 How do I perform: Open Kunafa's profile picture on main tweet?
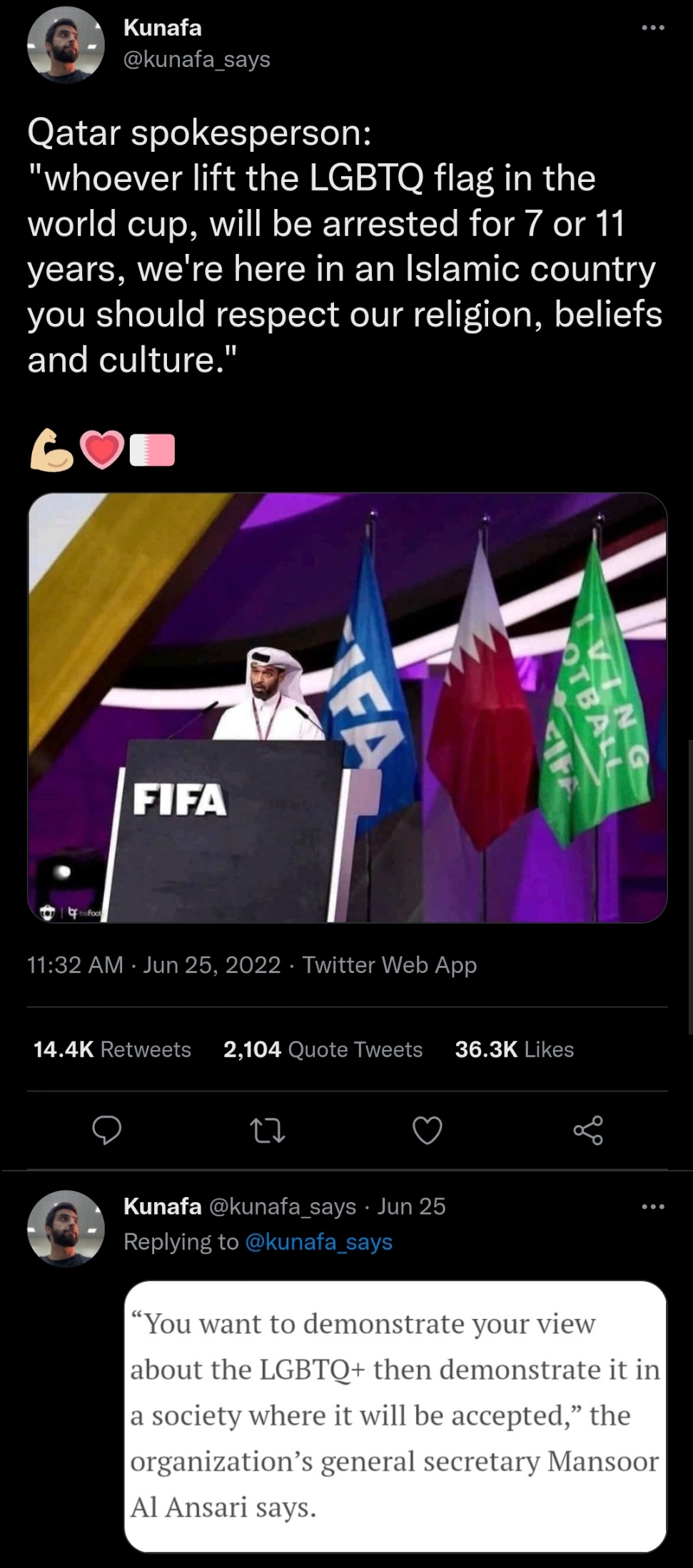click(x=66, y=44)
